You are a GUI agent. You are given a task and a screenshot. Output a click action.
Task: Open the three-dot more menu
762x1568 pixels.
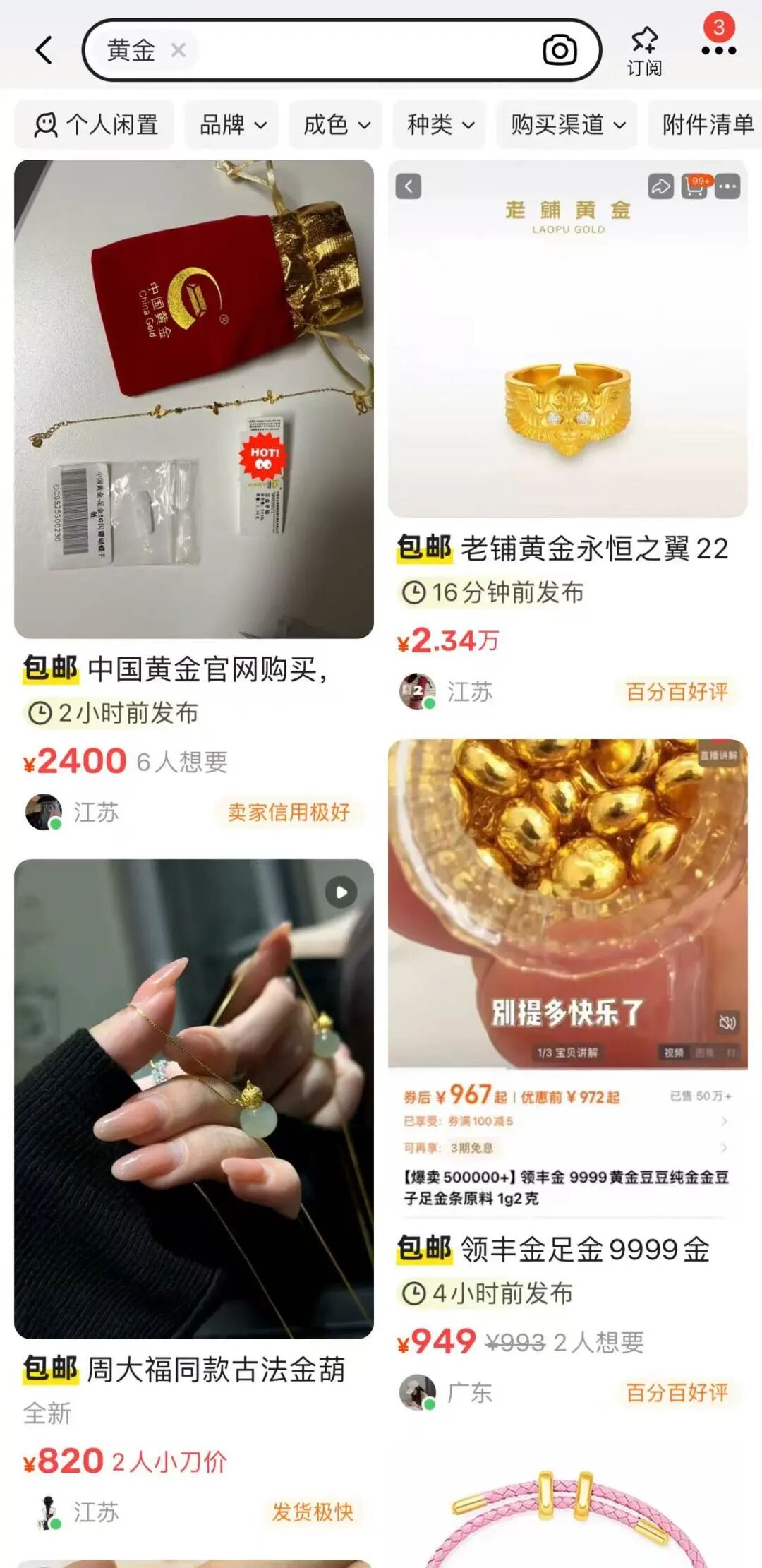point(718,50)
